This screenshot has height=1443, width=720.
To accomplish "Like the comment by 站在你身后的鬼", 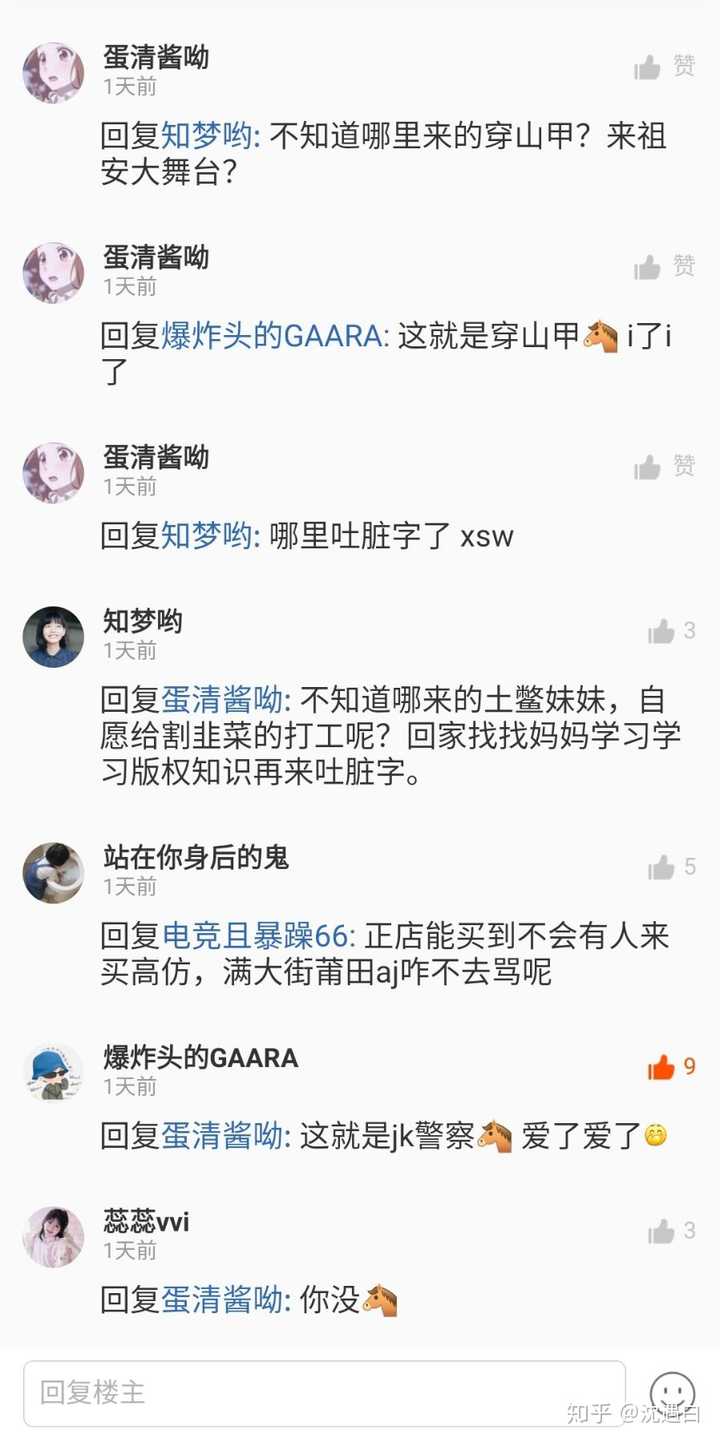I will click(662, 867).
